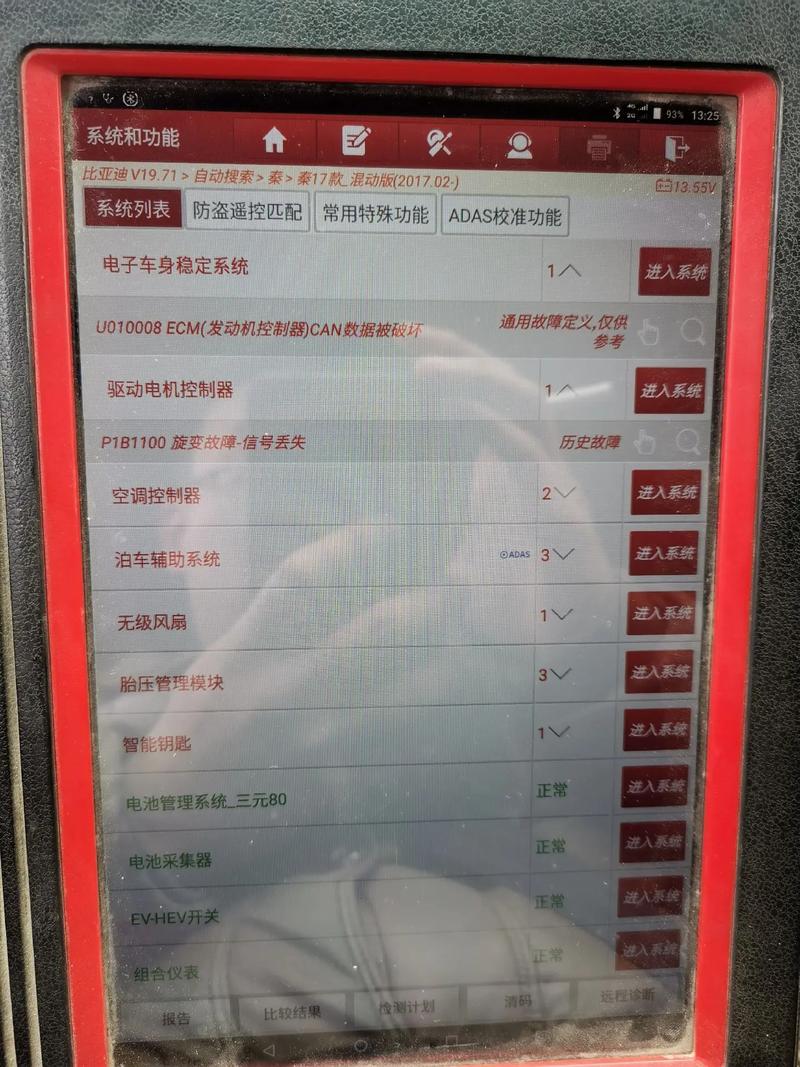Open the 报告 report button
800x1067 pixels.
coord(176,1018)
